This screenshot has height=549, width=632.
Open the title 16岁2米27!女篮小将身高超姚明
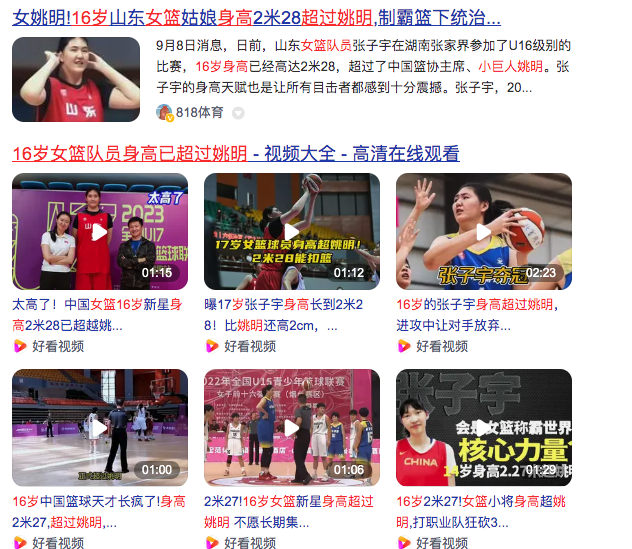[481, 511]
